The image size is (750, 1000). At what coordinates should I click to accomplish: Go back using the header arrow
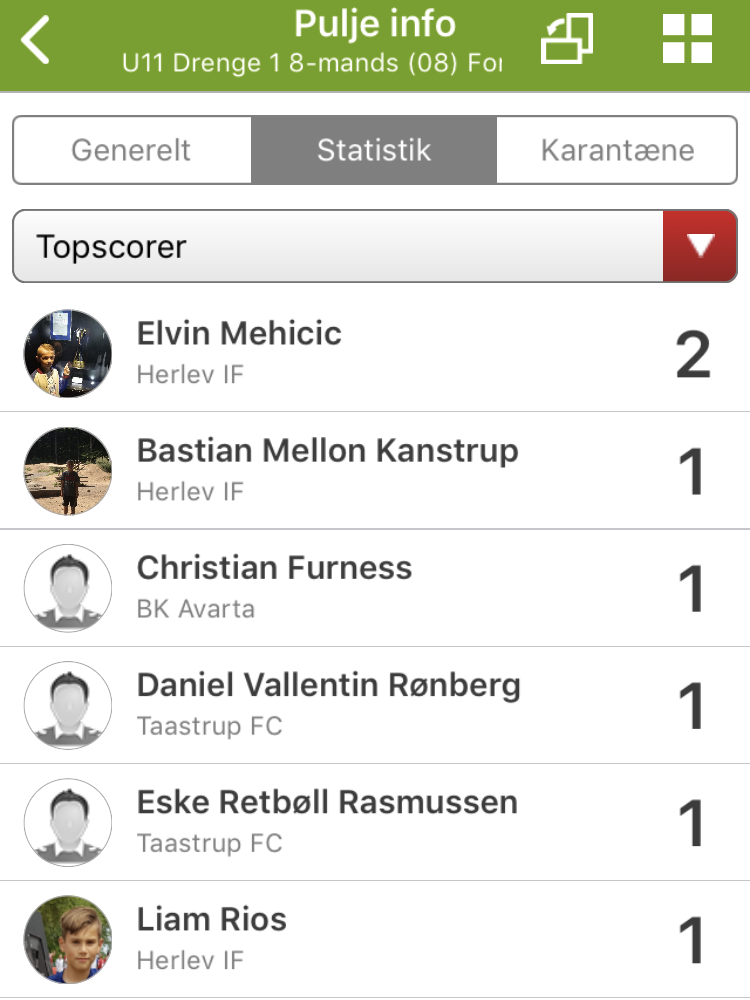[x=36, y=43]
